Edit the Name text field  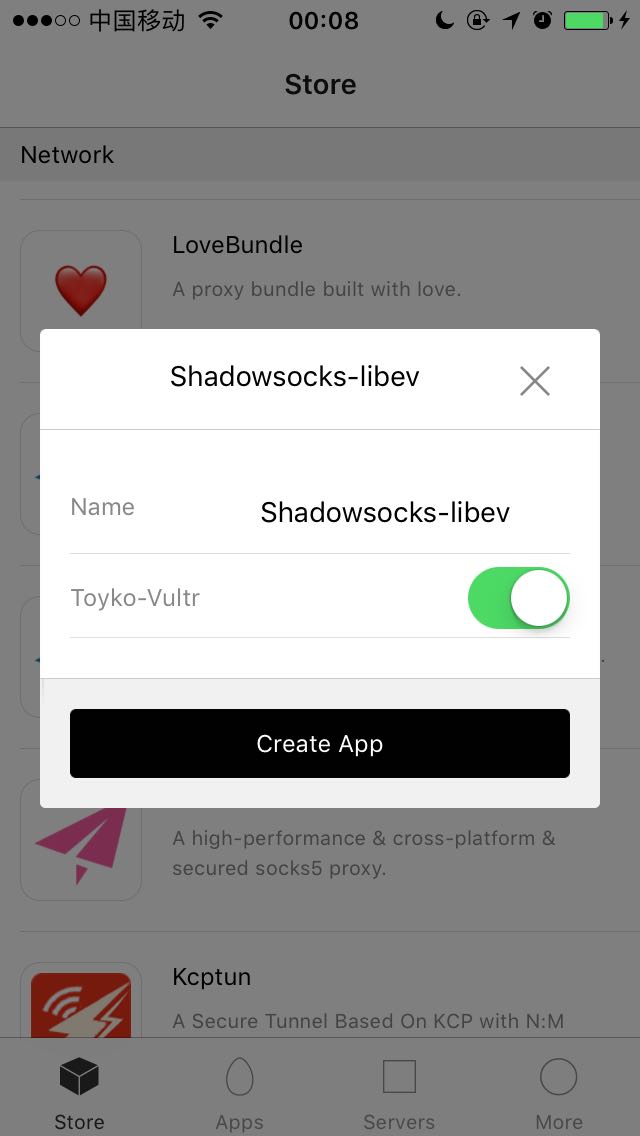click(385, 513)
